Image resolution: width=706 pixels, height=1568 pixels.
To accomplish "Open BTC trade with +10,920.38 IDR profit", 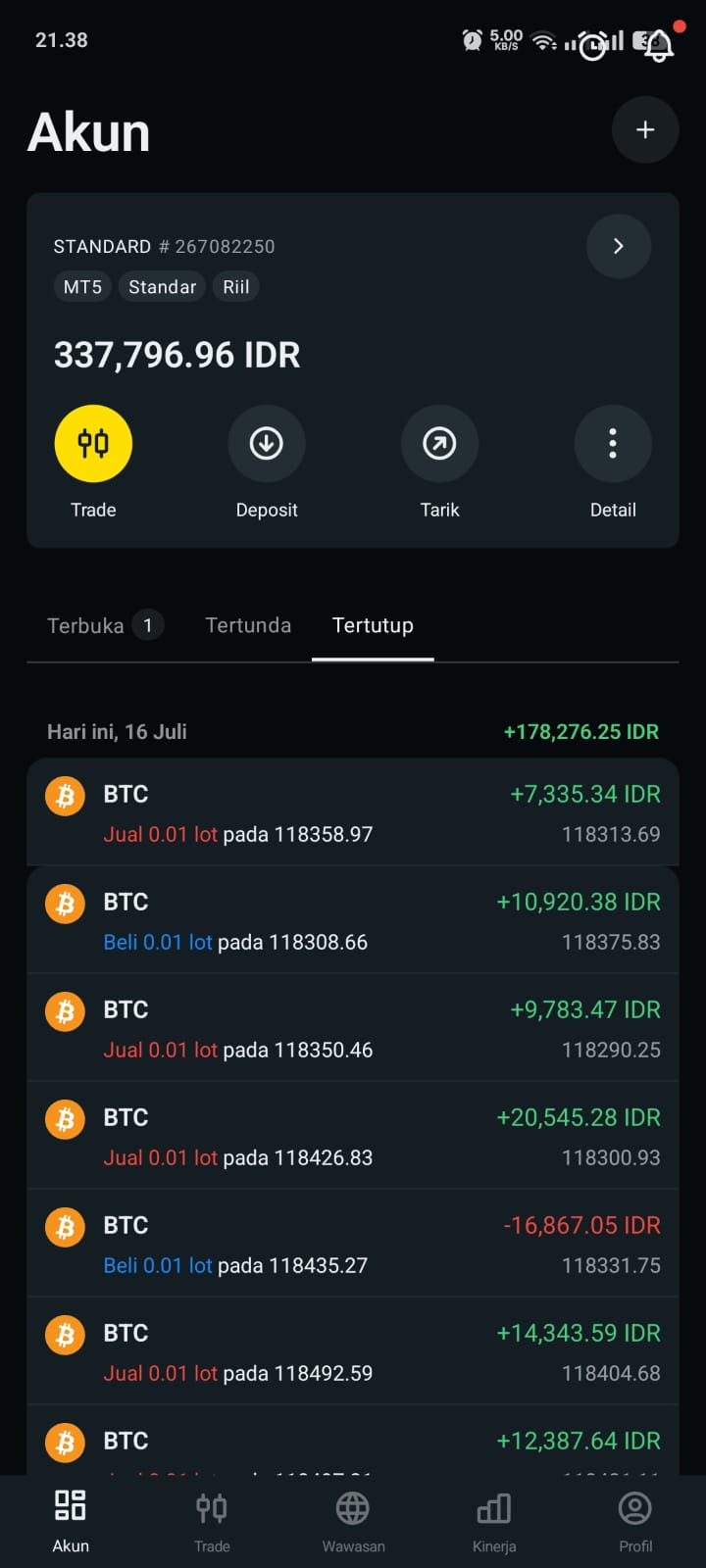I will pos(353,920).
